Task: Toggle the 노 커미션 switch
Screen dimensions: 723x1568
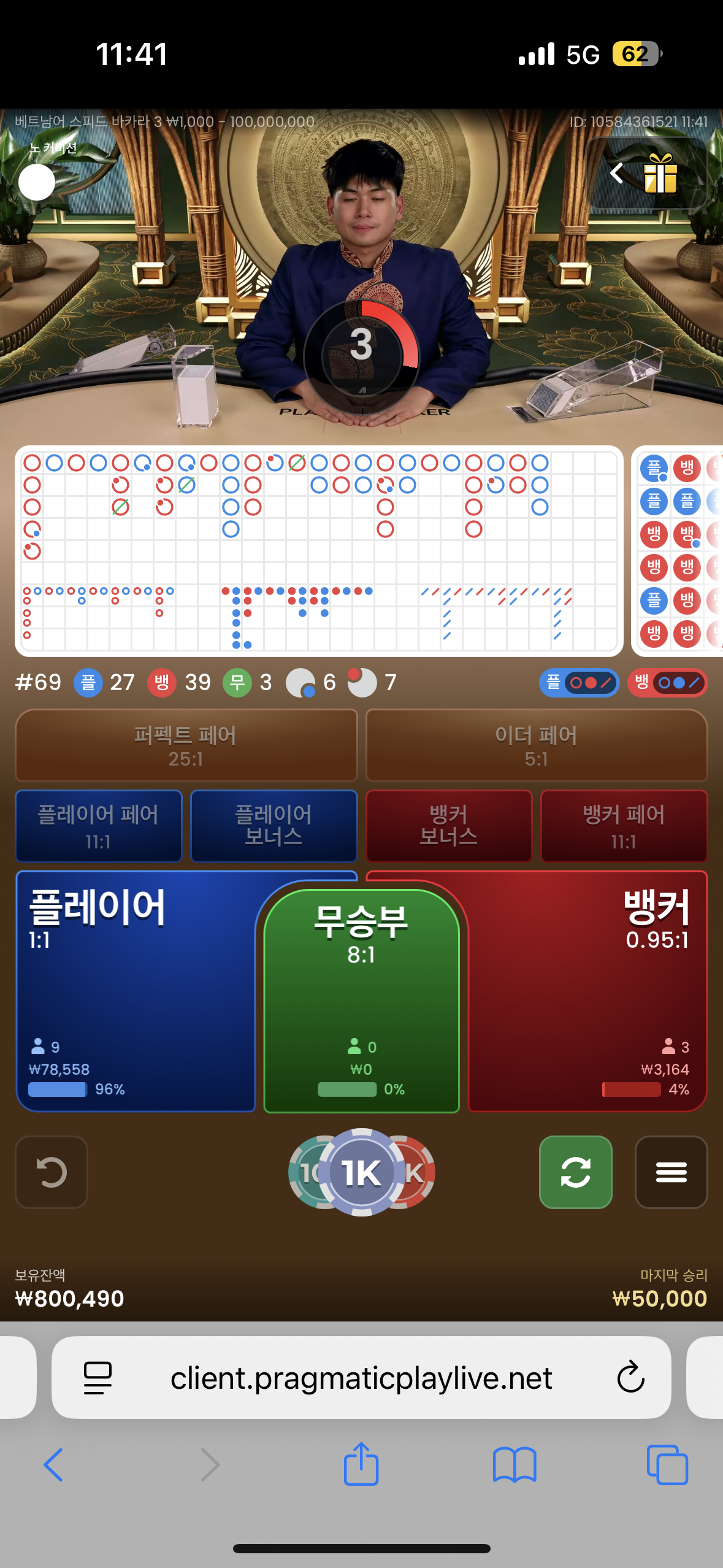Action: point(37,182)
